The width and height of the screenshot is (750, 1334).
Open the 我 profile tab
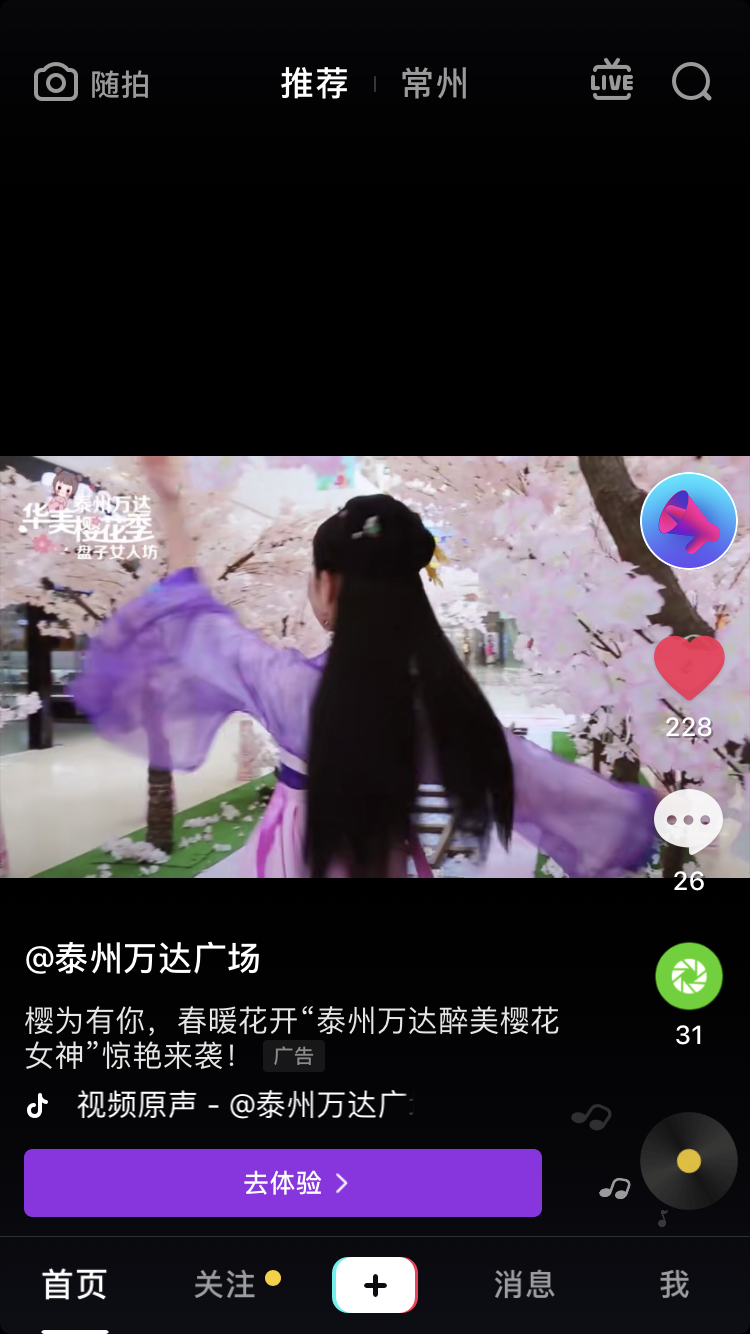coord(674,1285)
